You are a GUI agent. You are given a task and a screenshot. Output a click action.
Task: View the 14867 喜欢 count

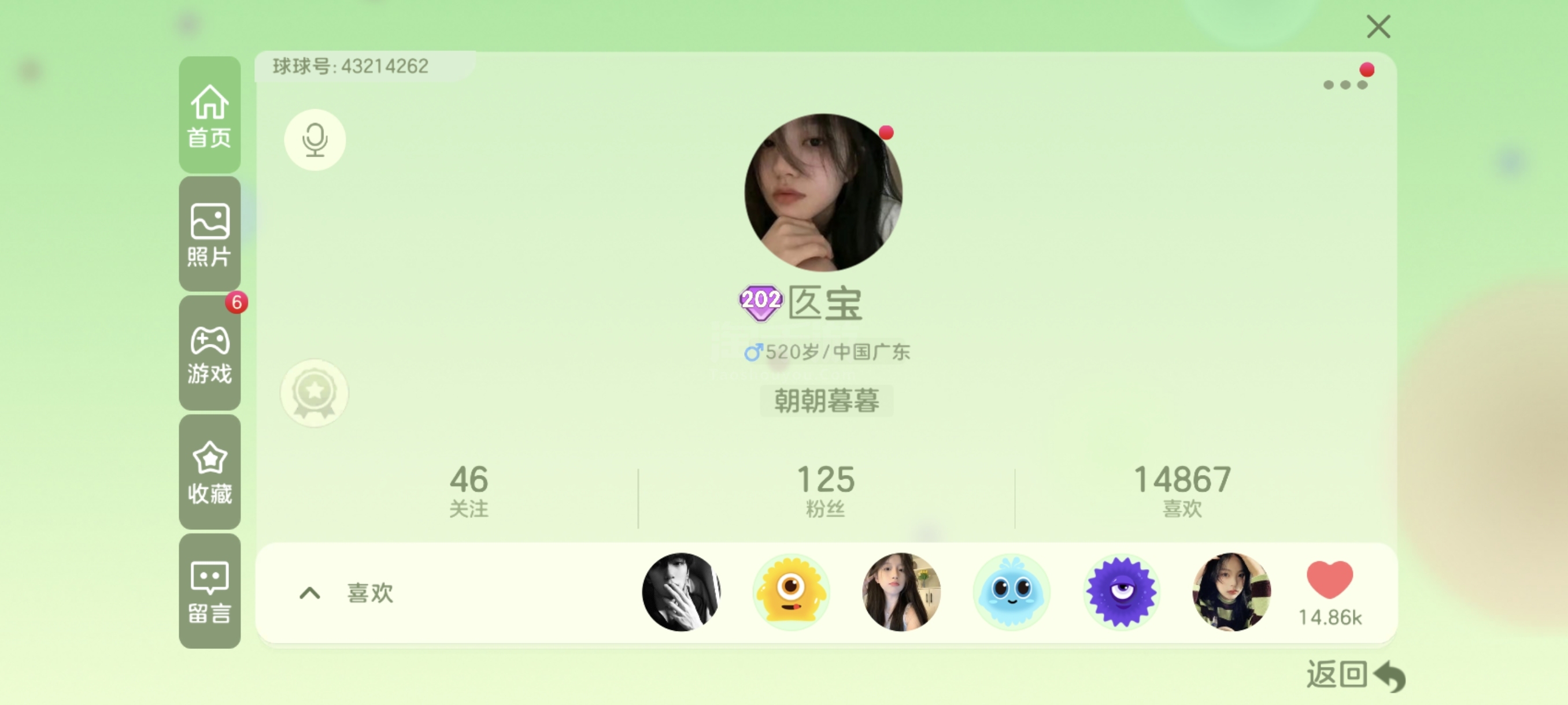1182,490
